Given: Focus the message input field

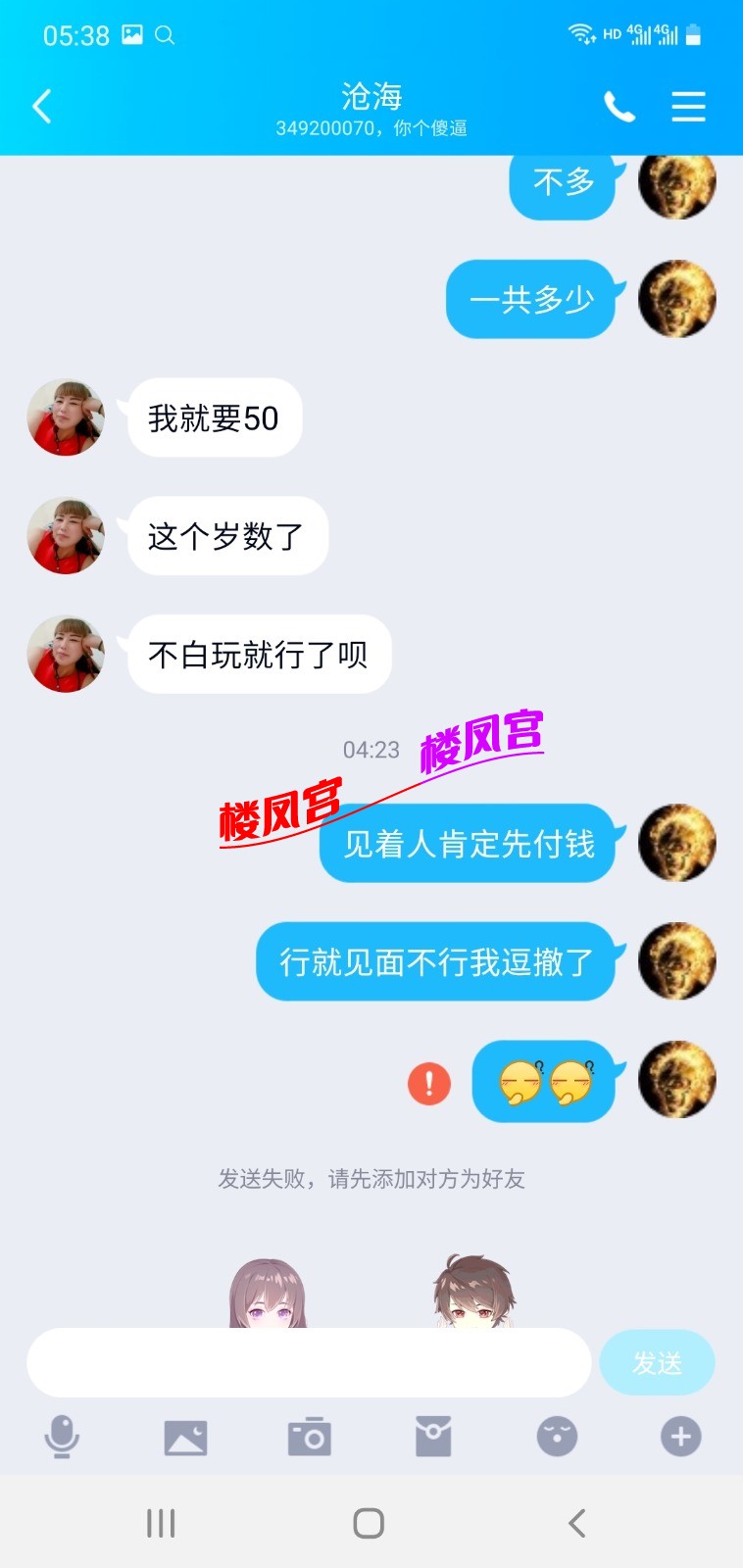Looking at the screenshot, I should (309, 1362).
